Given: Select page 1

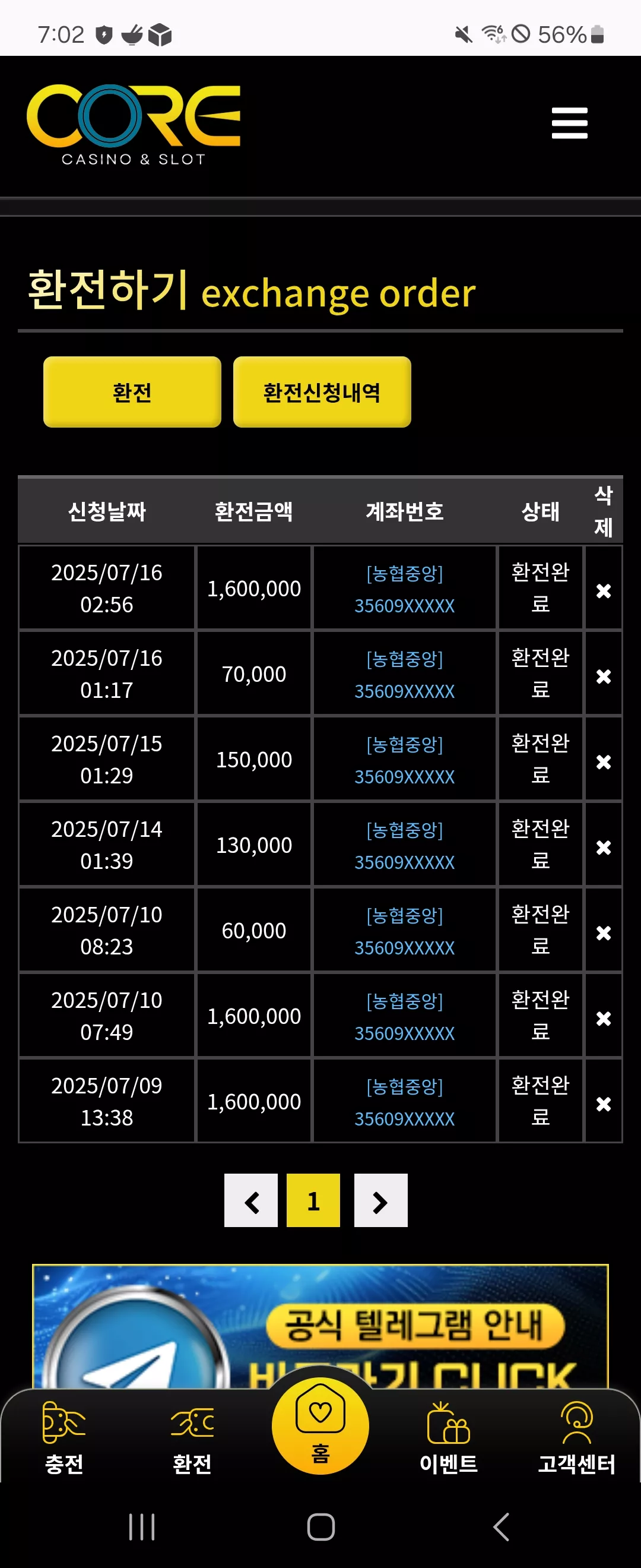Looking at the screenshot, I should [313, 1200].
